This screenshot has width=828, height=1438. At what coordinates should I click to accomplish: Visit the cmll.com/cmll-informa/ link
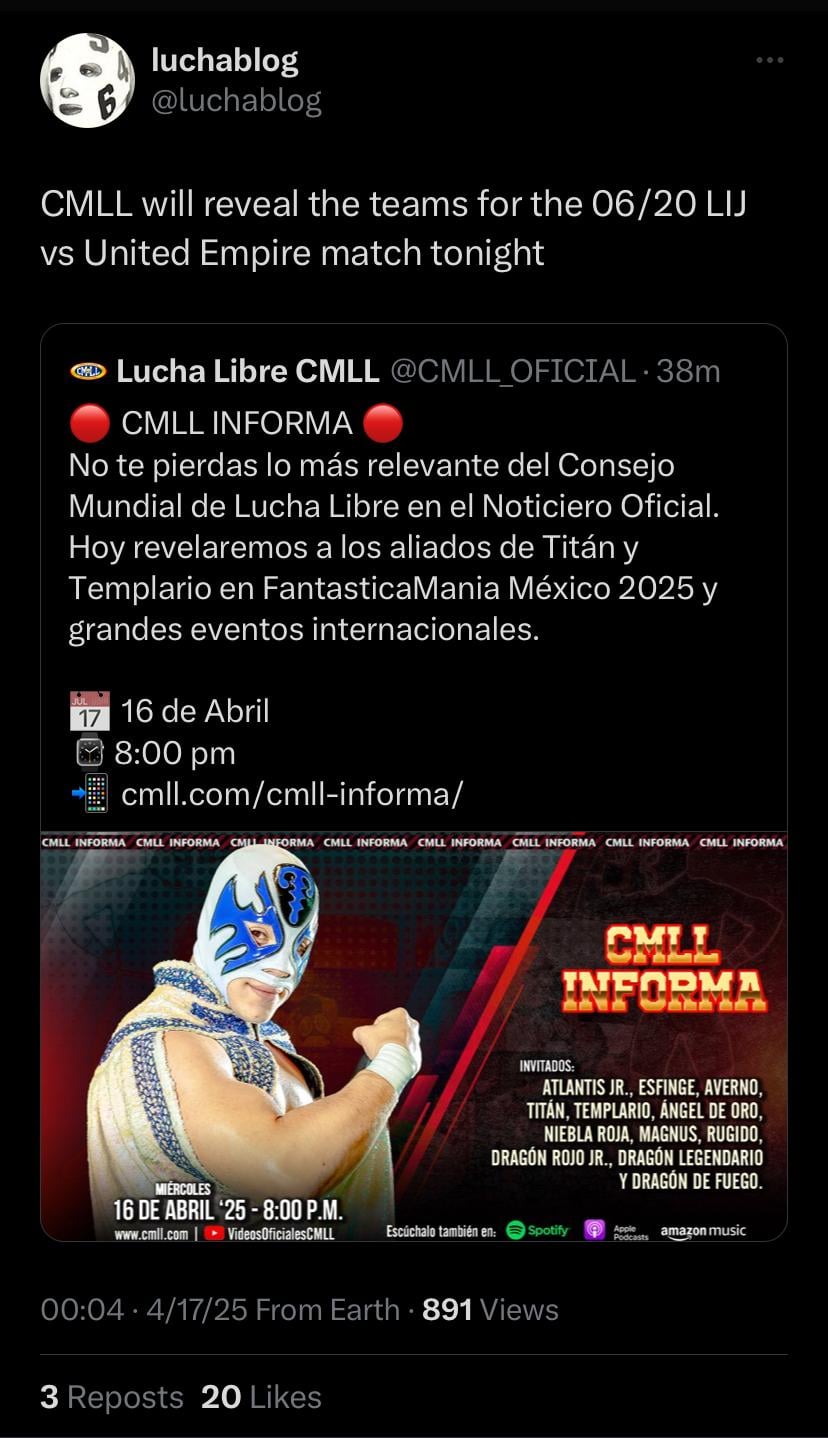click(291, 794)
